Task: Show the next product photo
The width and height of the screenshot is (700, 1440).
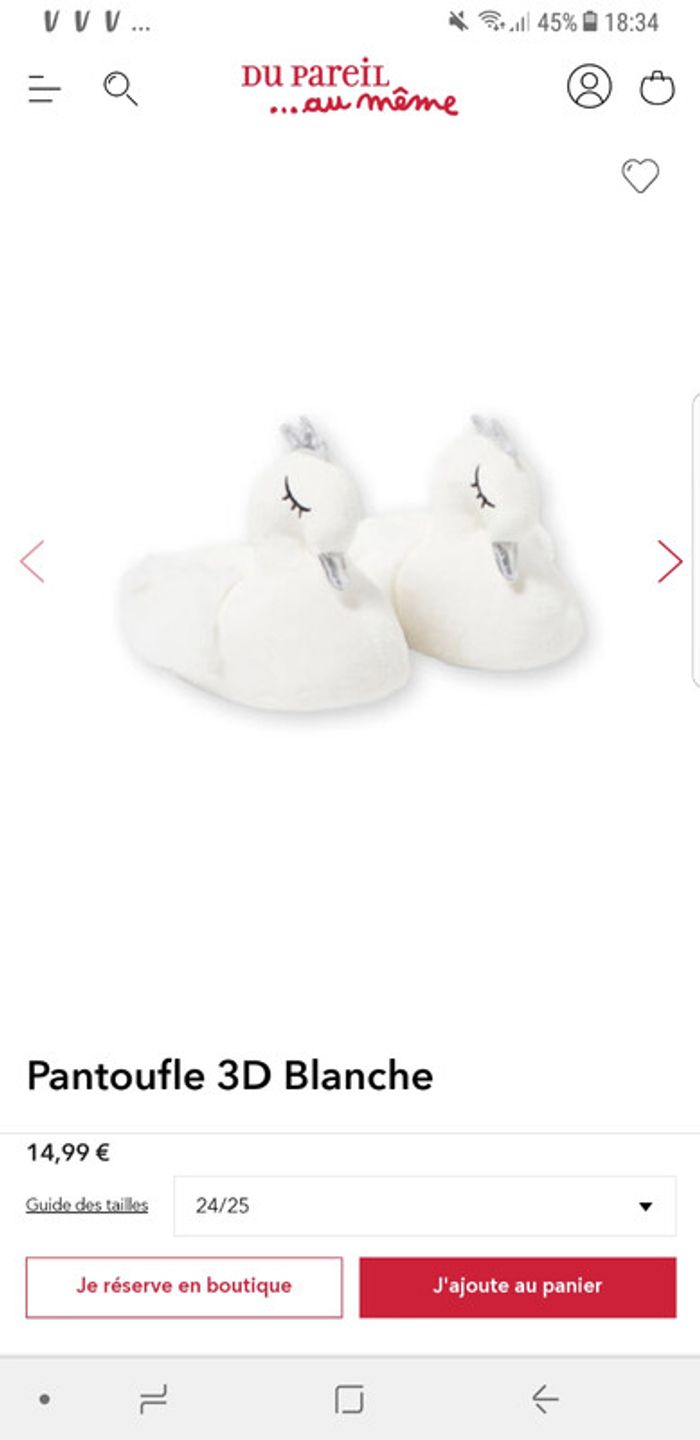Action: tap(669, 561)
